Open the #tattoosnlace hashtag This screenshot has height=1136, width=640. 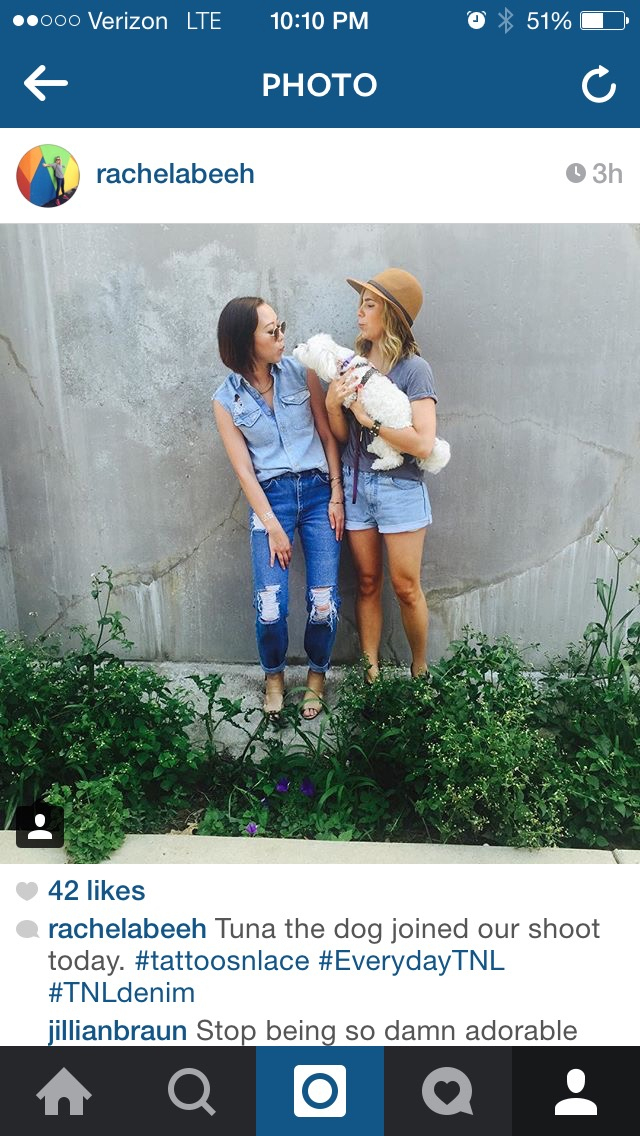point(222,961)
